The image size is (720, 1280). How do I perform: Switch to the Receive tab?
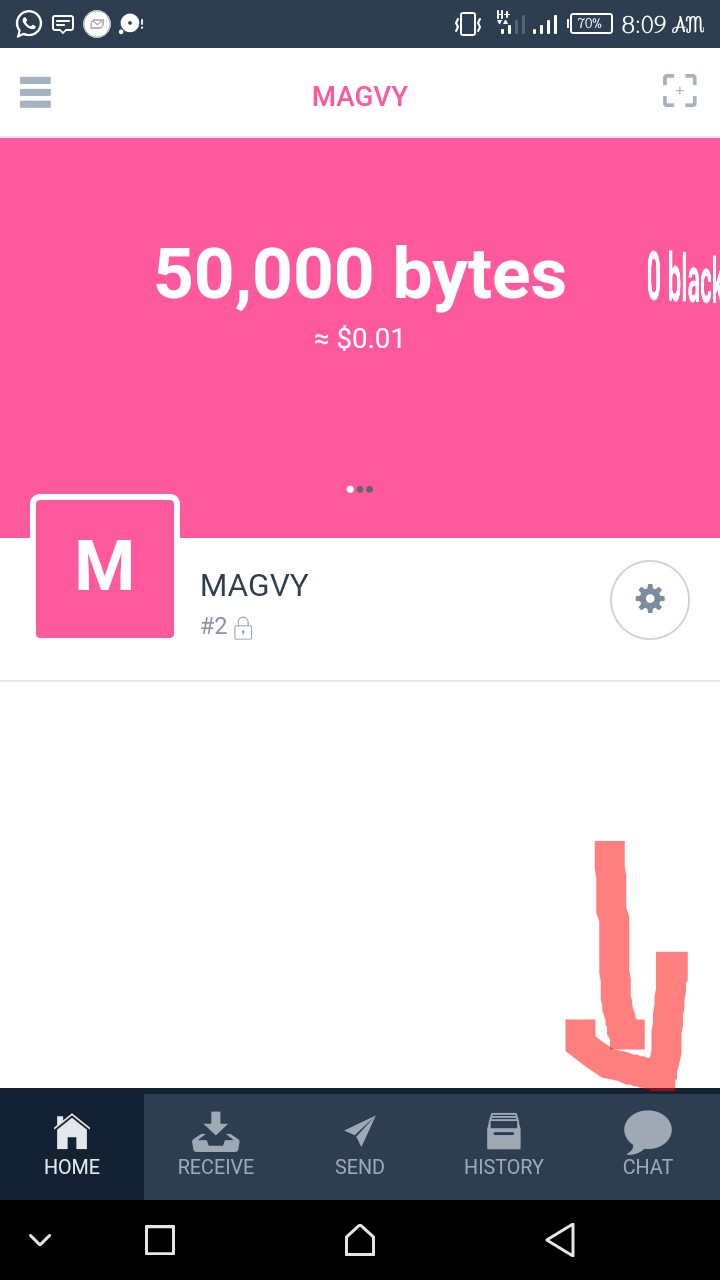[216, 1146]
